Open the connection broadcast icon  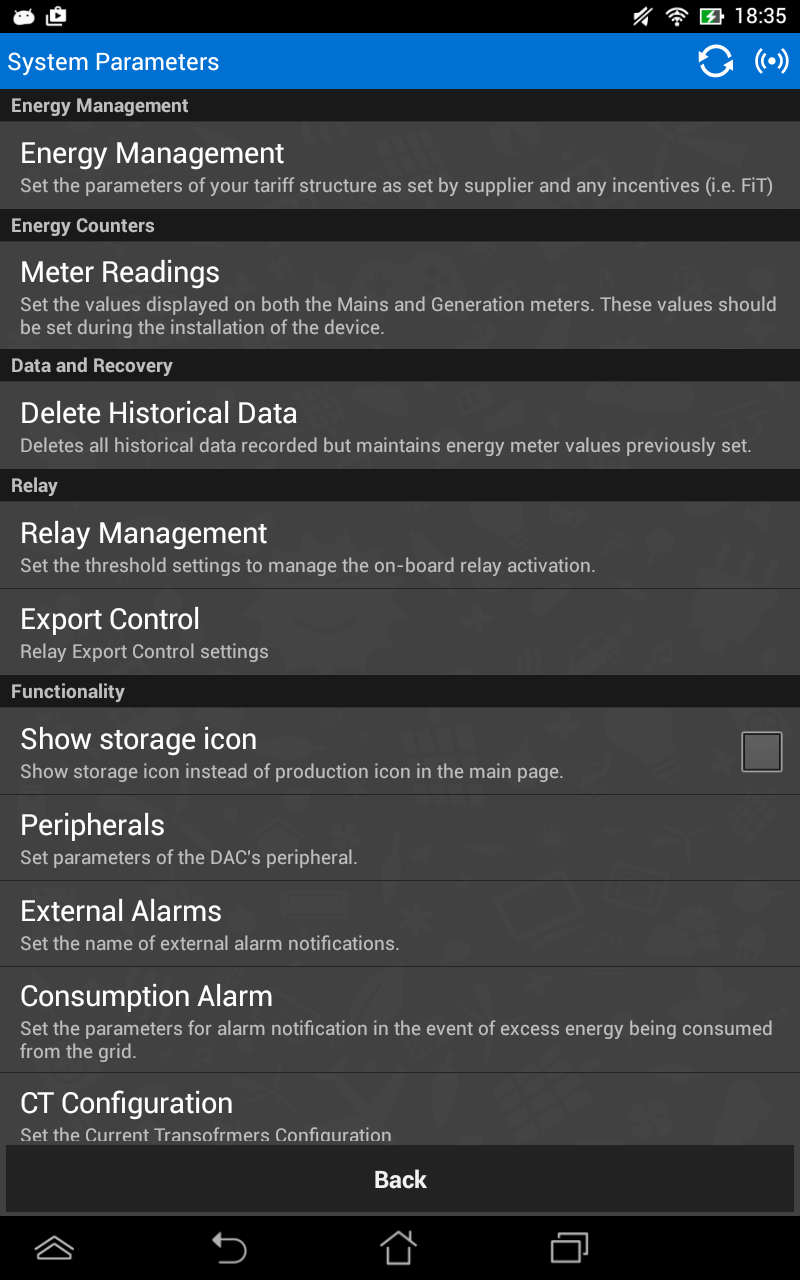[x=771, y=61]
